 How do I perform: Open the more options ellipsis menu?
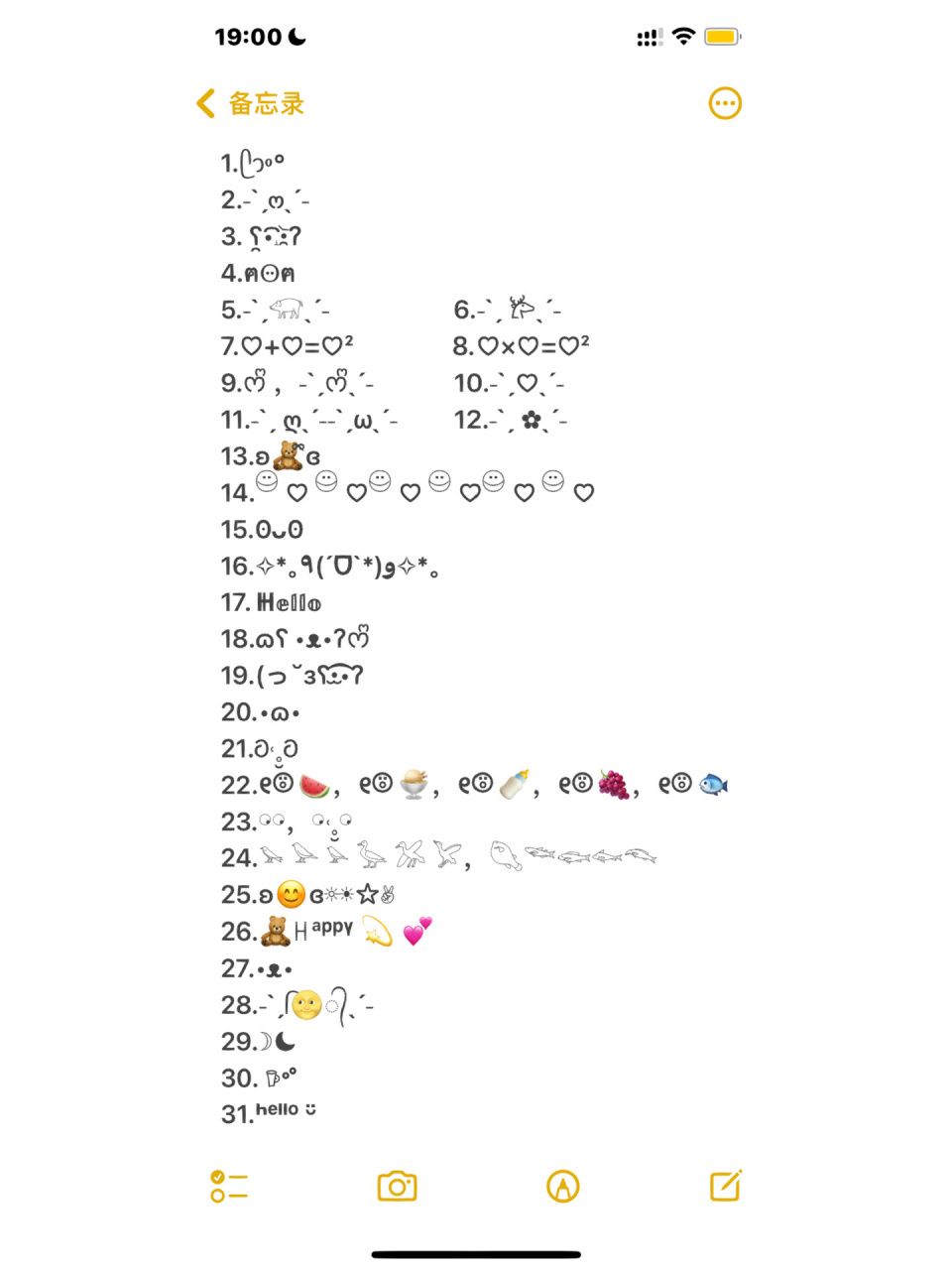tap(725, 103)
